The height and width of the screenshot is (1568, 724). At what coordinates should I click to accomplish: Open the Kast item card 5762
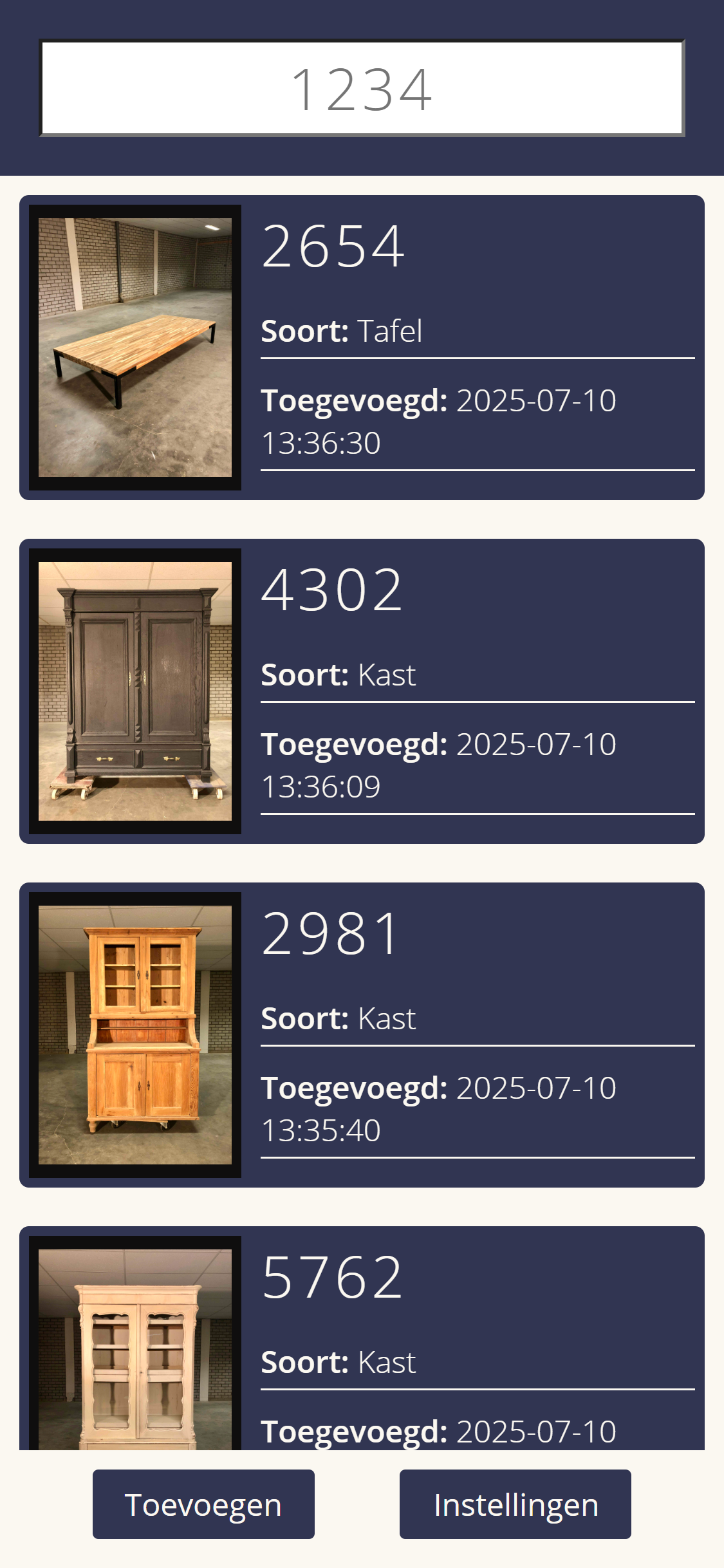pos(362,1339)
